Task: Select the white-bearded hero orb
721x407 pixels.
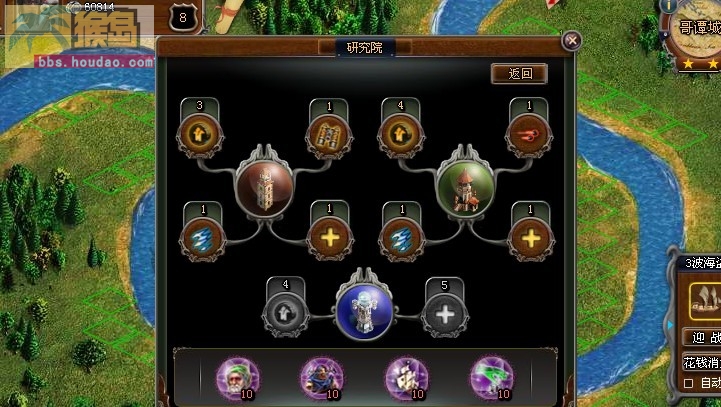Action: (x=236, y=376)
